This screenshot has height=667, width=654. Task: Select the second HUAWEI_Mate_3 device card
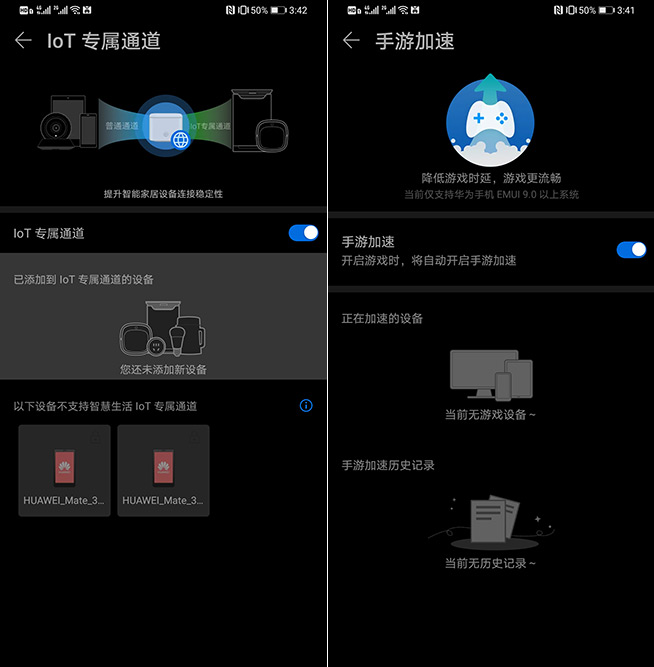[x=163, y=470]
